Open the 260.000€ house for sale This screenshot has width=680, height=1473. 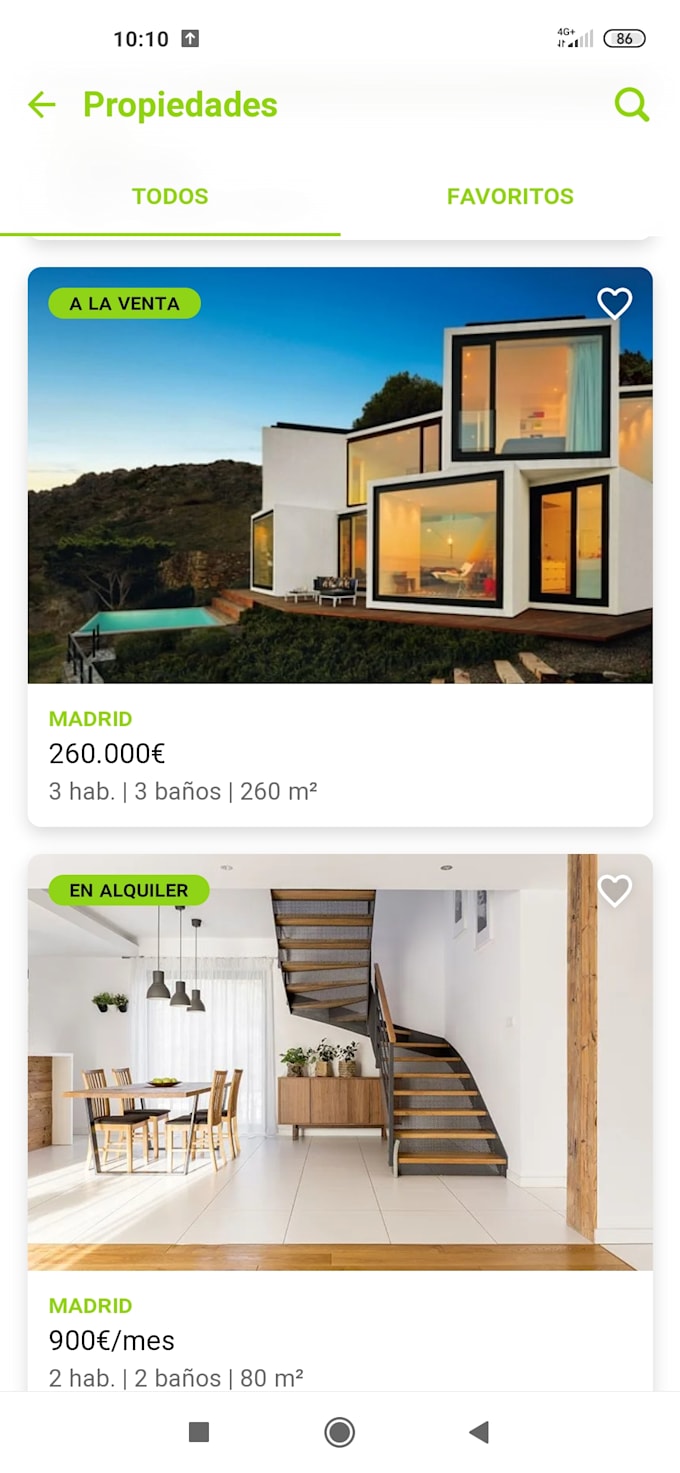(x=340, y=500)
